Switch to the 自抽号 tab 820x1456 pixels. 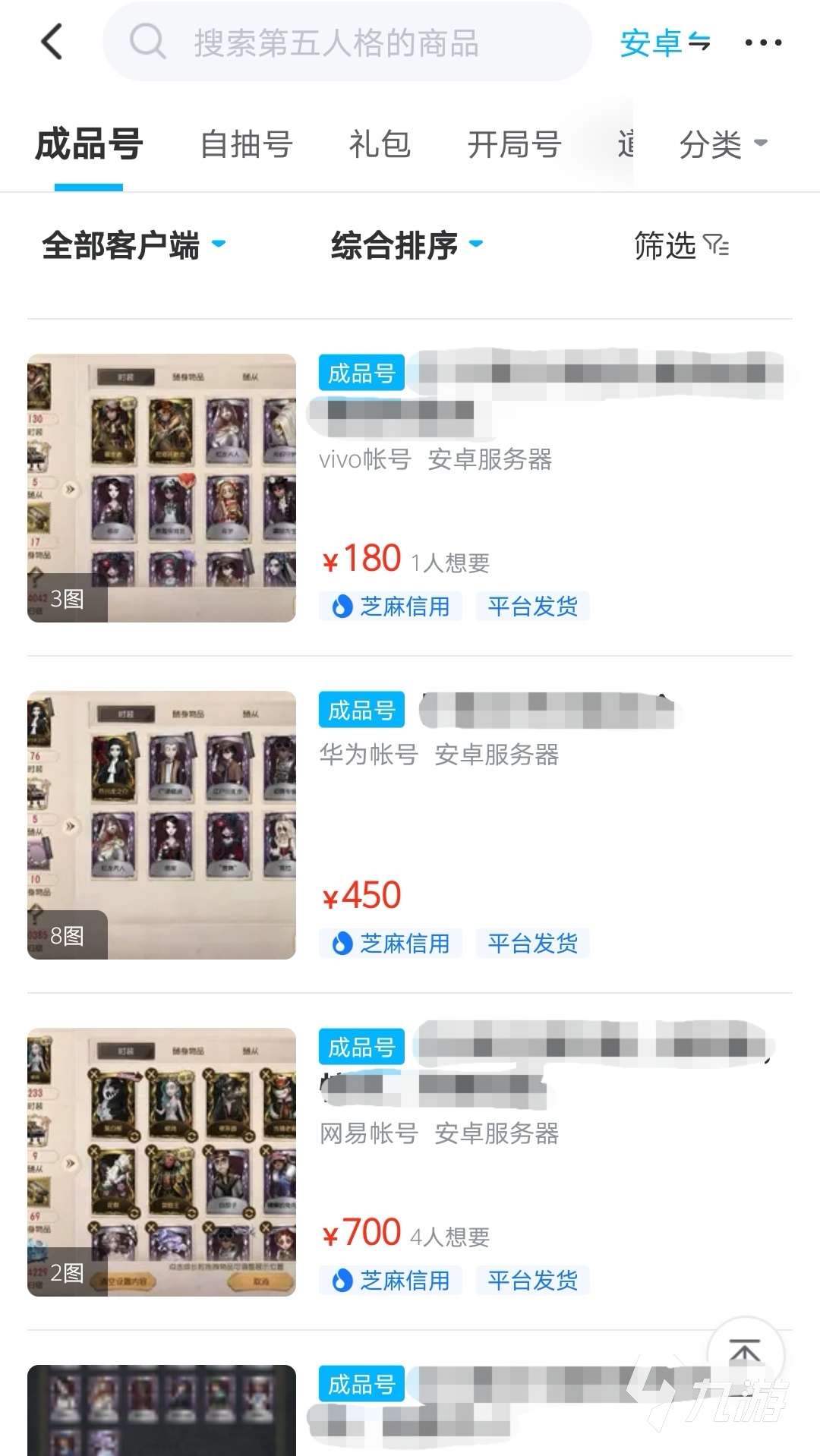[247, 144]
